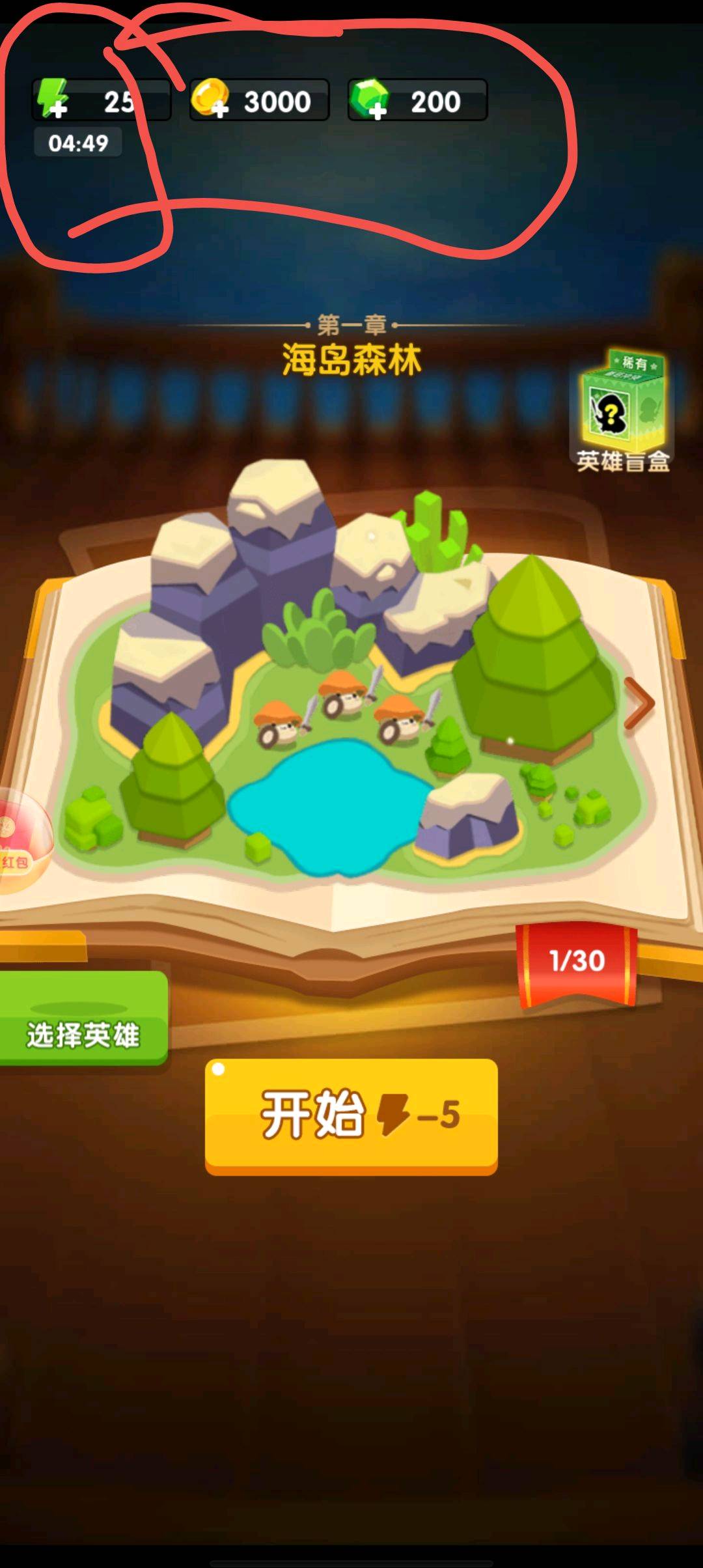This screenshot has width=703, height=1568.
Task: Add gold coins via the coin plus icon
Action: pyautogui.click(x=210, y=100)
